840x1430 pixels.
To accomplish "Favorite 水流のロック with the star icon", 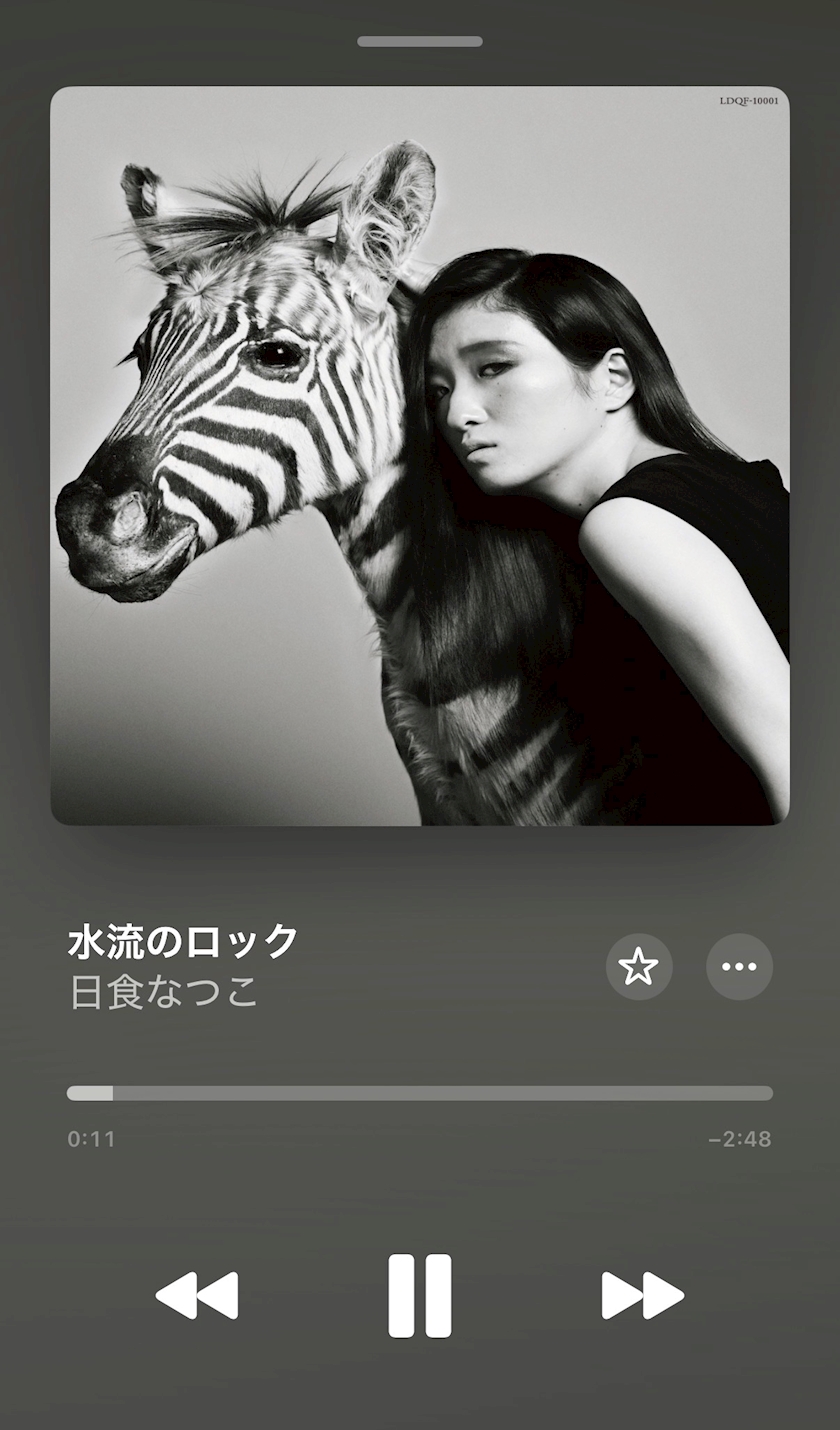I will click(x=639, y=967).
